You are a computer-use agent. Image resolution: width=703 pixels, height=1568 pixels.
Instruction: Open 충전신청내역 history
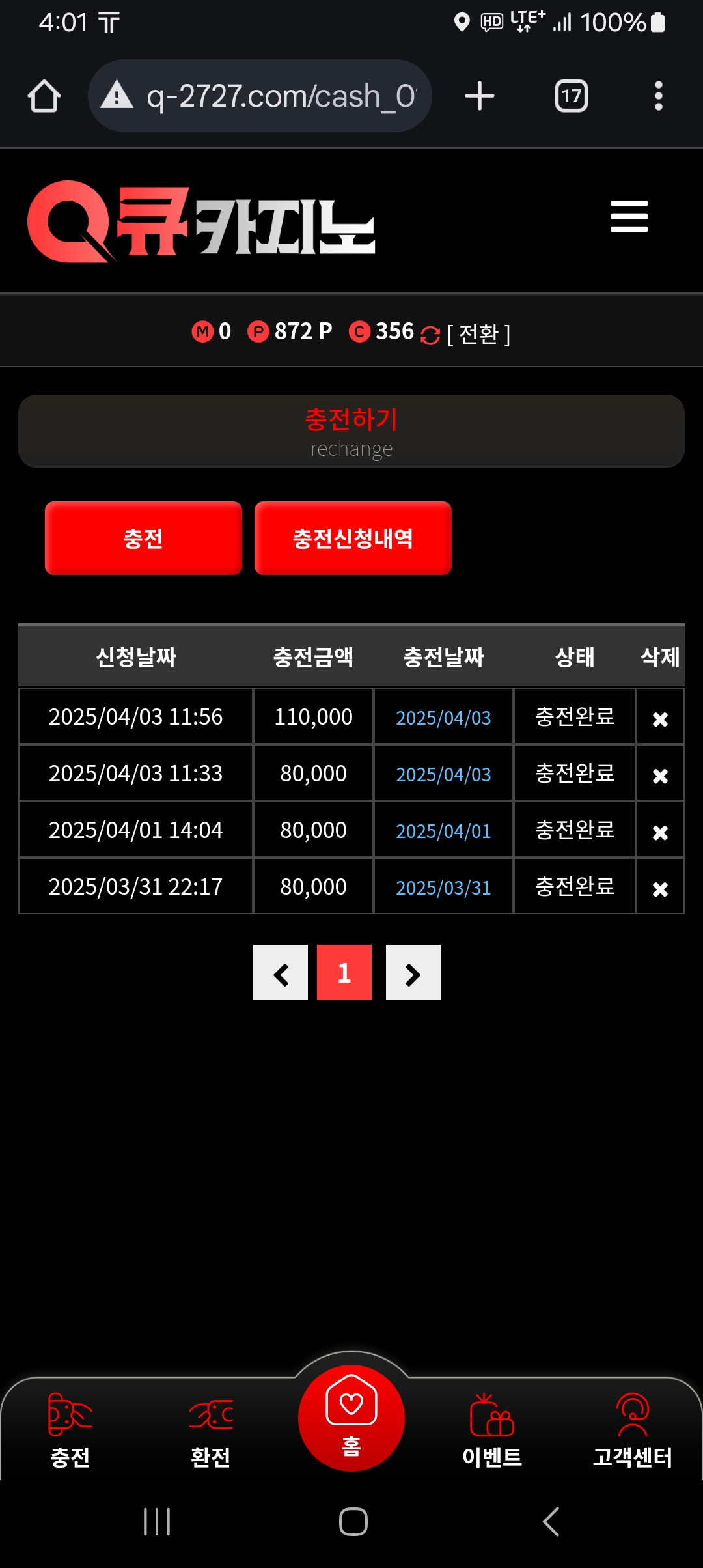pos(353,539)
